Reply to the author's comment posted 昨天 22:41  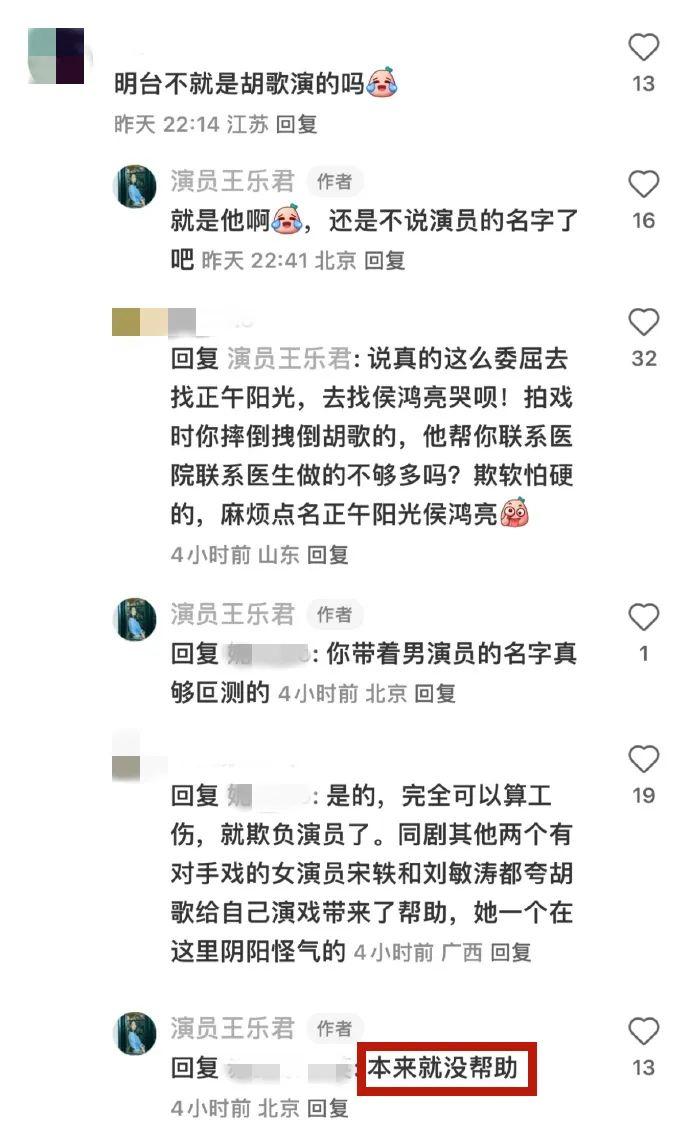pos(384,261)
